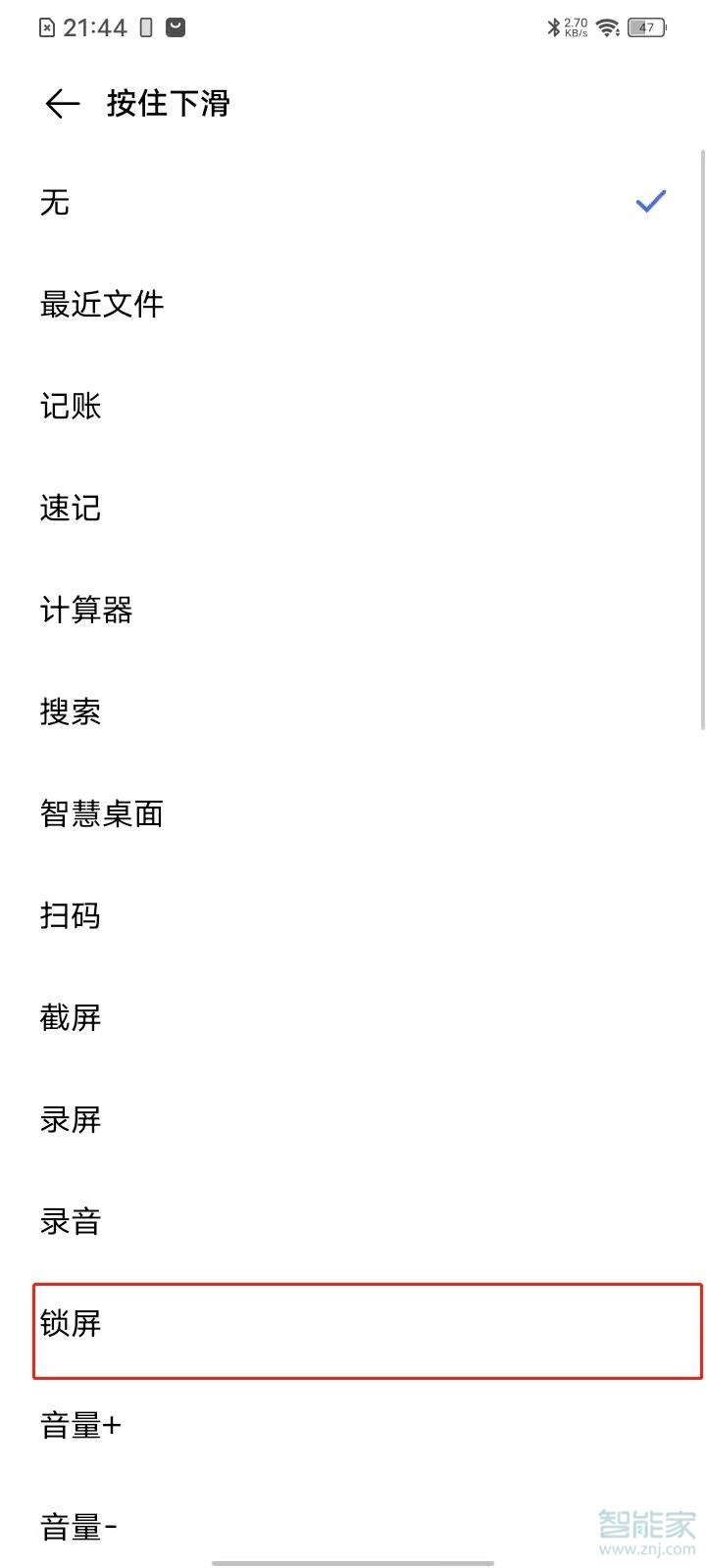Choose 智慧桌面 from the list

[103, 814]
